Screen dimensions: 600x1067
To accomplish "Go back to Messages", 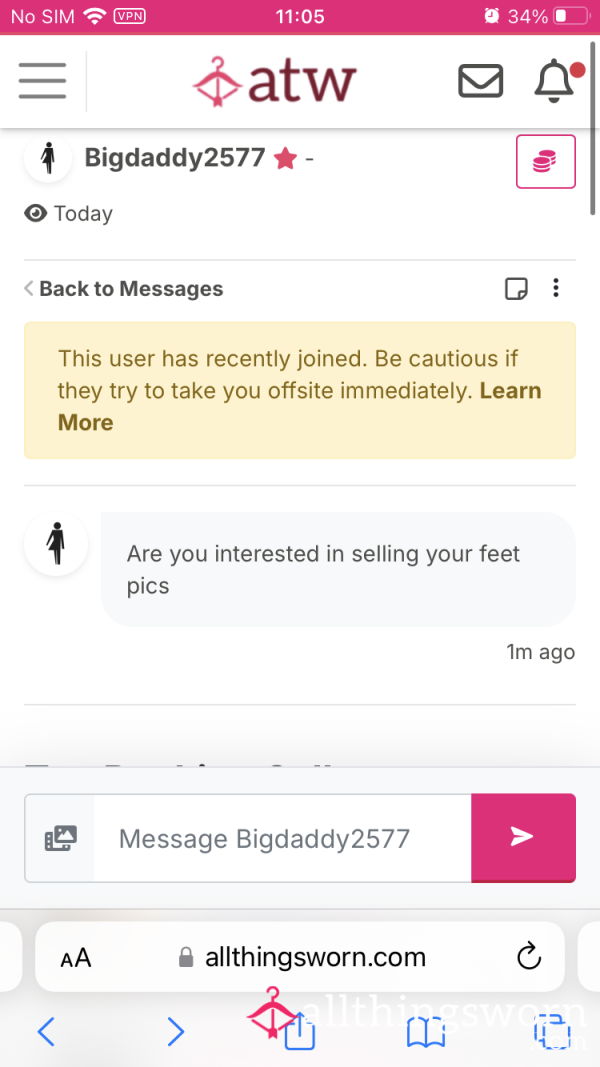I will tap(124, 289).
